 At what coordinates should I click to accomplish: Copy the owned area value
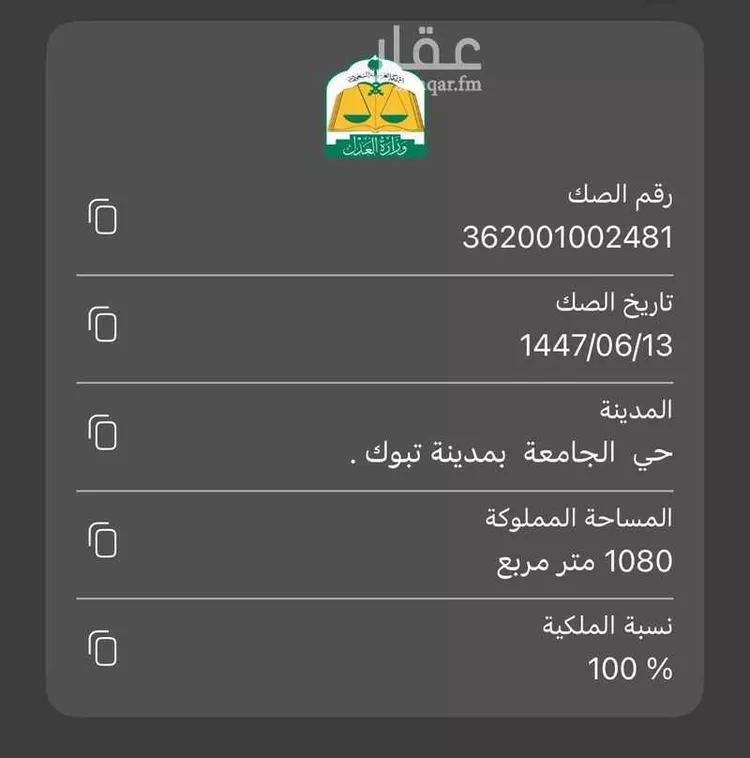tap(104, 540)
